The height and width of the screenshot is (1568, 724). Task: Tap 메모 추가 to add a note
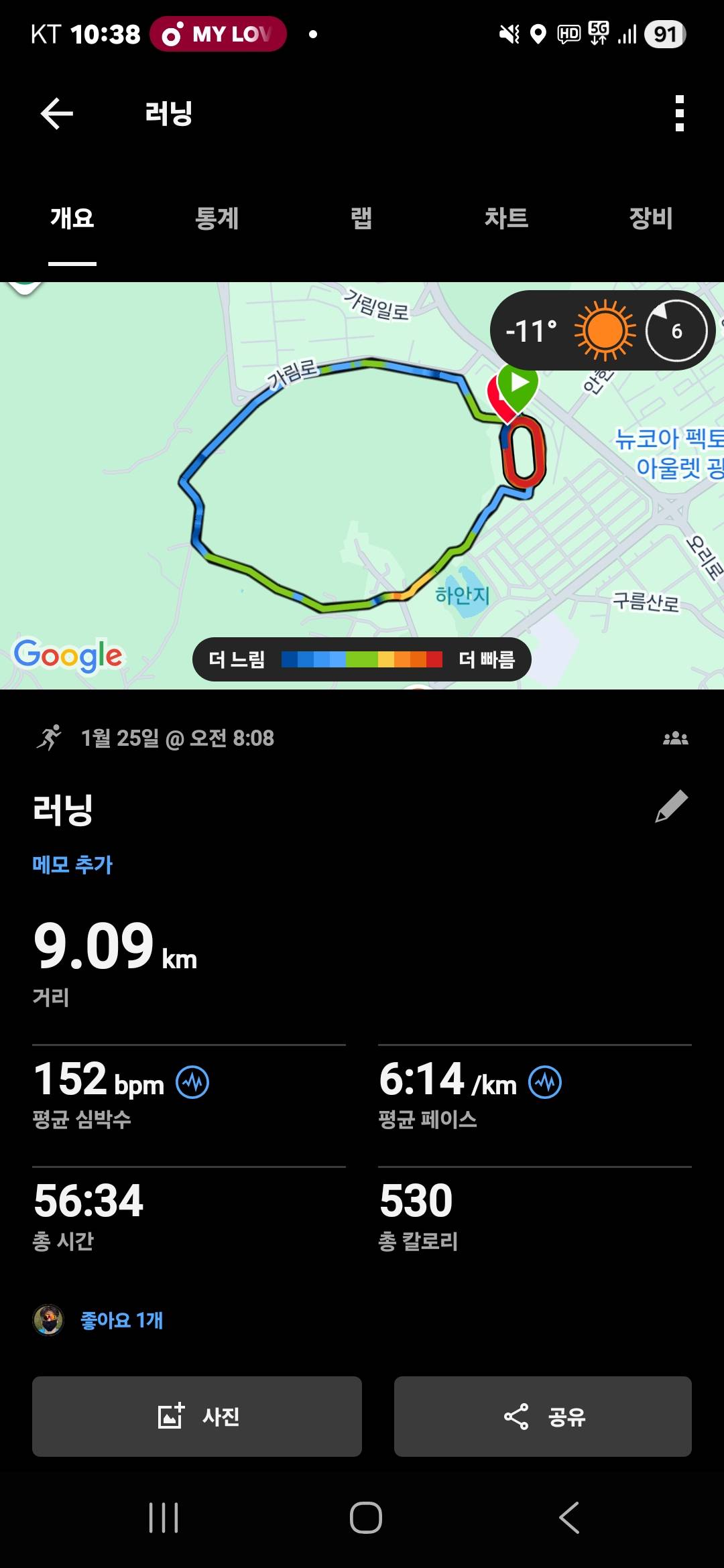(x=72, y=864)
